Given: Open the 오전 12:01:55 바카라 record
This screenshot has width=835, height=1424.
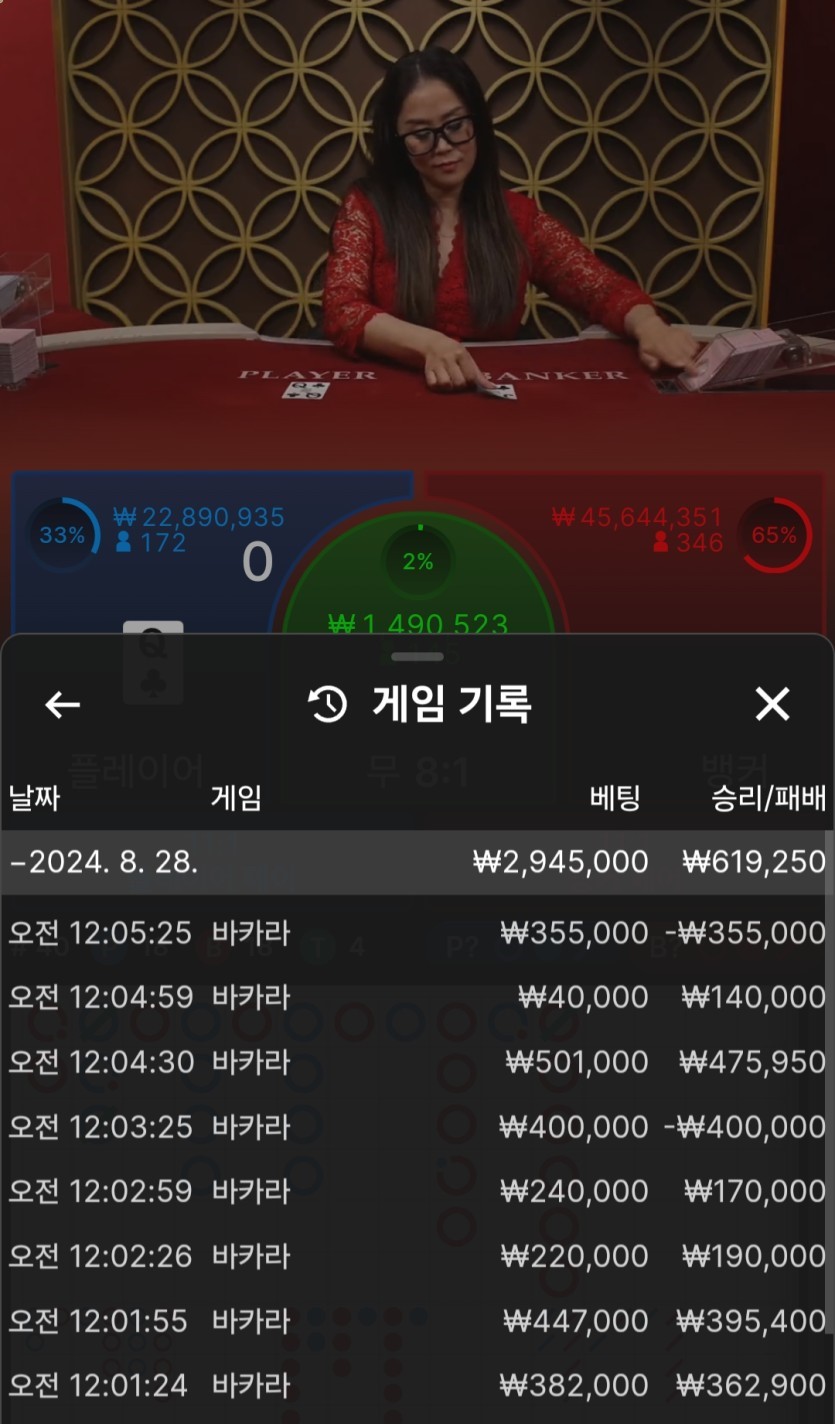Looking at the screenshot, I should click(417, 1321).
